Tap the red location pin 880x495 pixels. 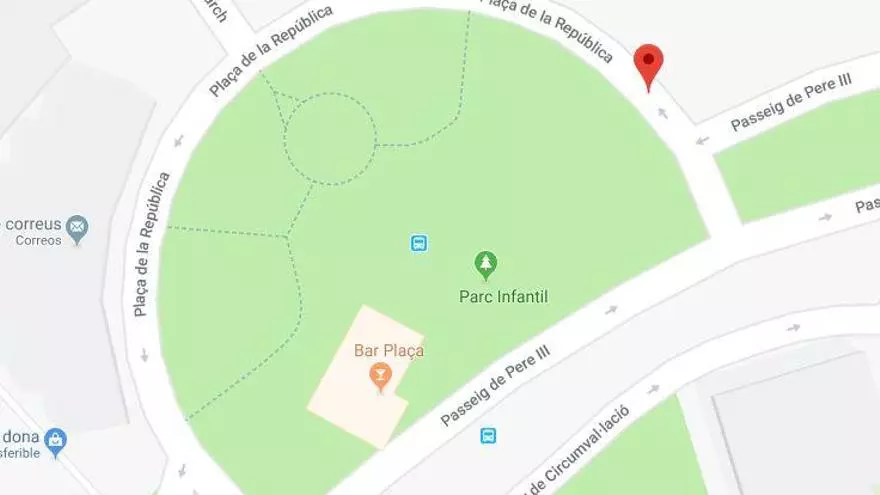pyautogui.click(x=648, y=64)
